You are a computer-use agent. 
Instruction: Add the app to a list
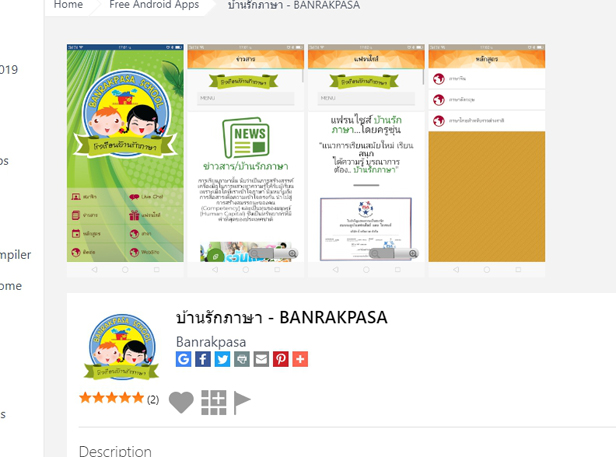click(x=214, y=402)
